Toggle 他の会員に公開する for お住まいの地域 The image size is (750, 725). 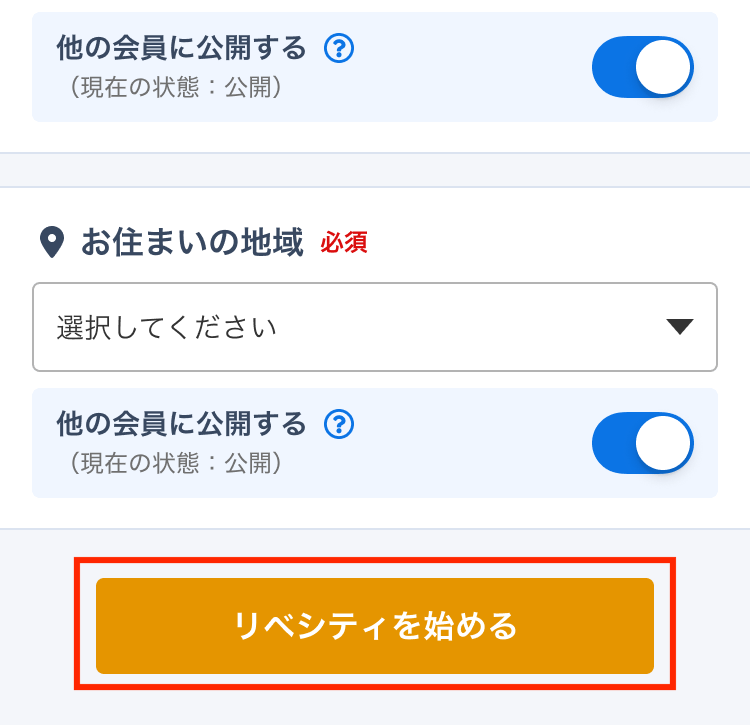[x=642, y=443]
